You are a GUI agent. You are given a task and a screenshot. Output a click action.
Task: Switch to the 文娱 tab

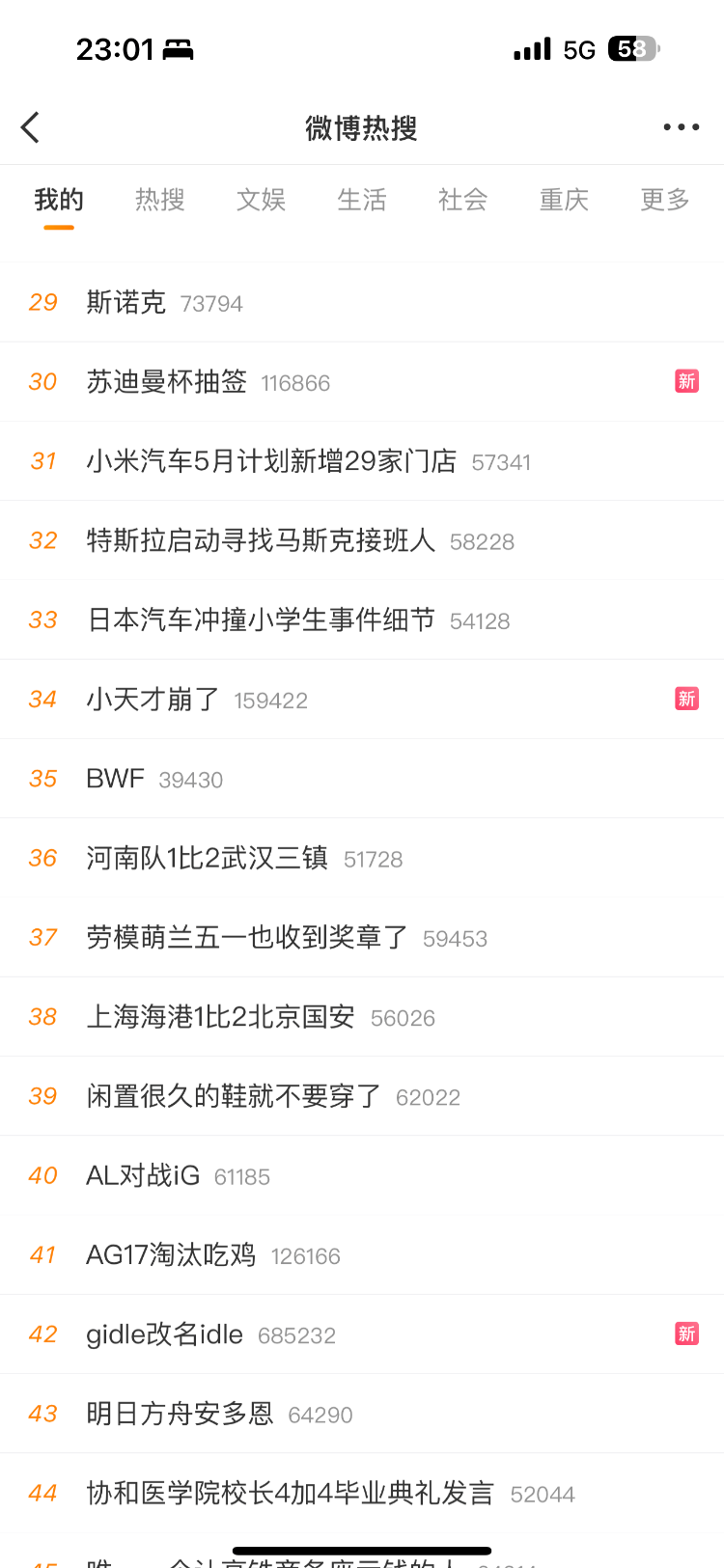261,200
